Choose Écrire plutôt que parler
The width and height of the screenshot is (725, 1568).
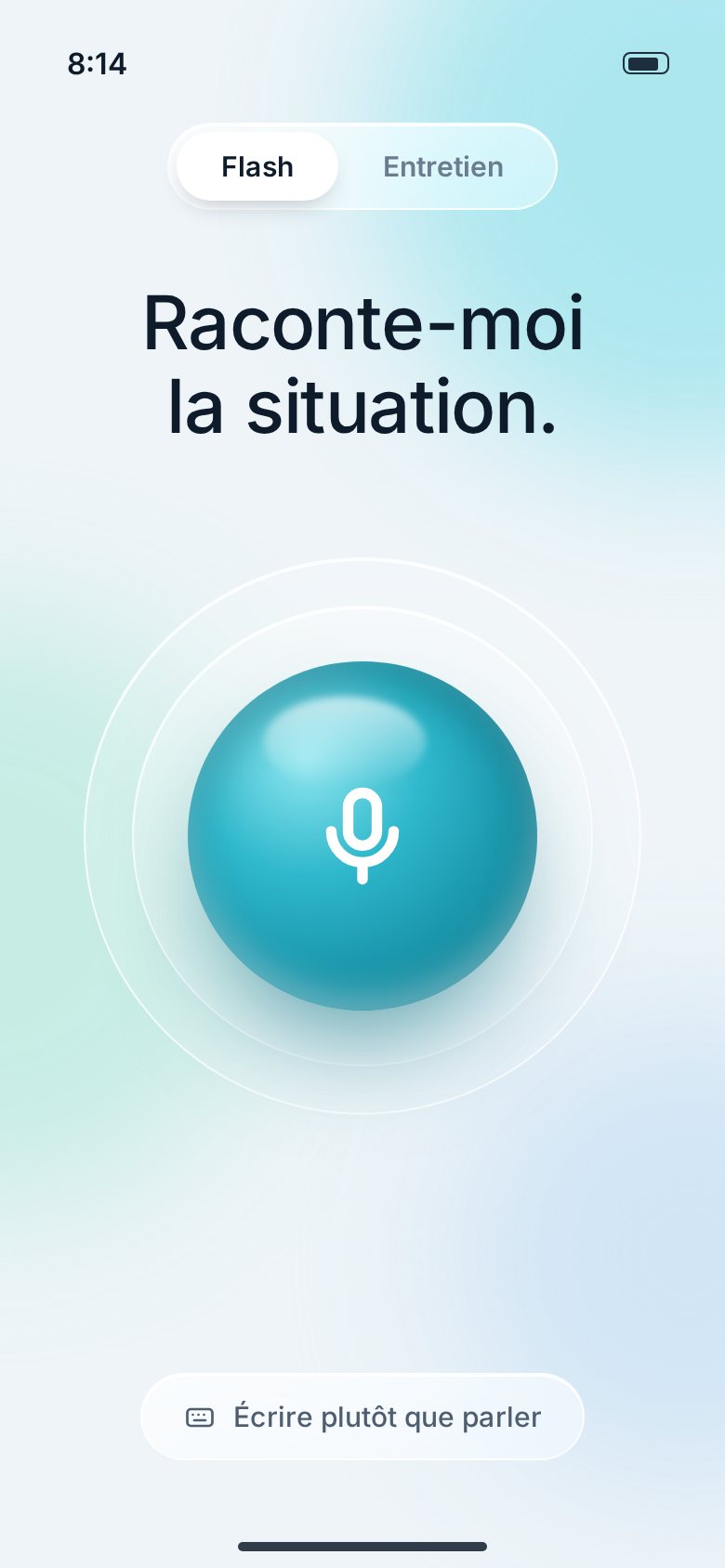click(x=362, y=1417)
